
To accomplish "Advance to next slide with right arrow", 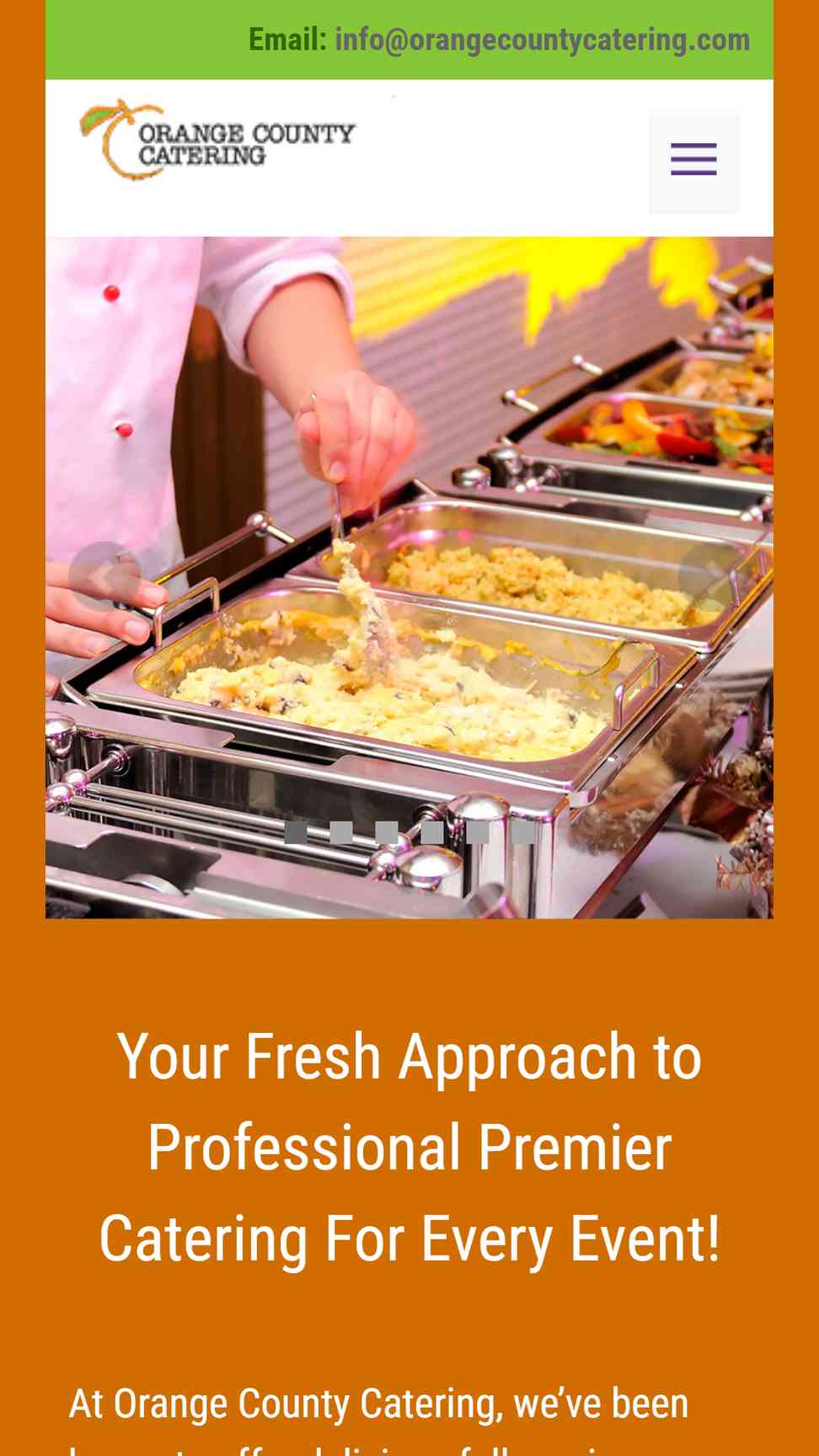I will coord(713,576).
